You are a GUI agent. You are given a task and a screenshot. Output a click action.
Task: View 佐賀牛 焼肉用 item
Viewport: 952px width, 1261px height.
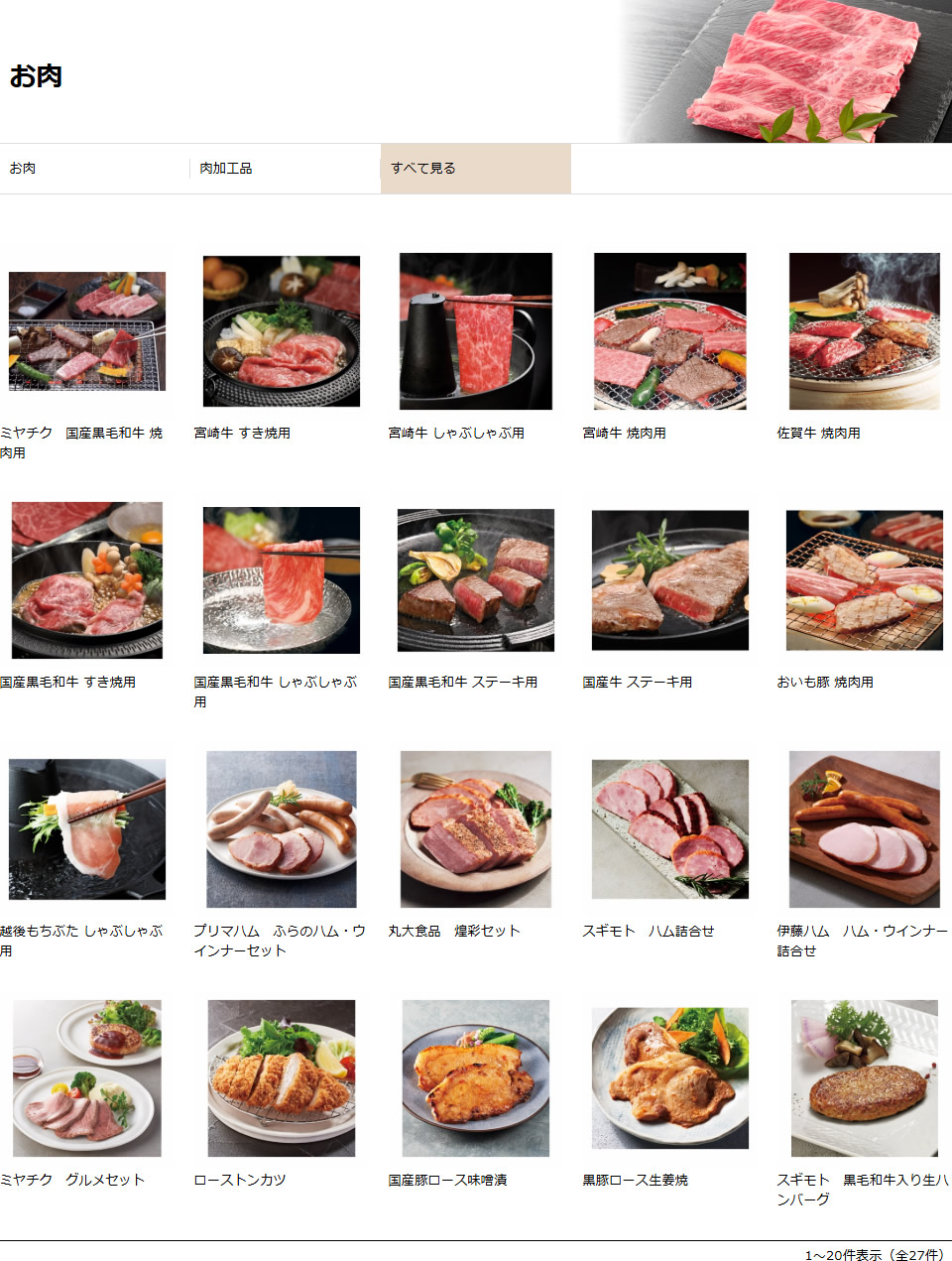865,331
